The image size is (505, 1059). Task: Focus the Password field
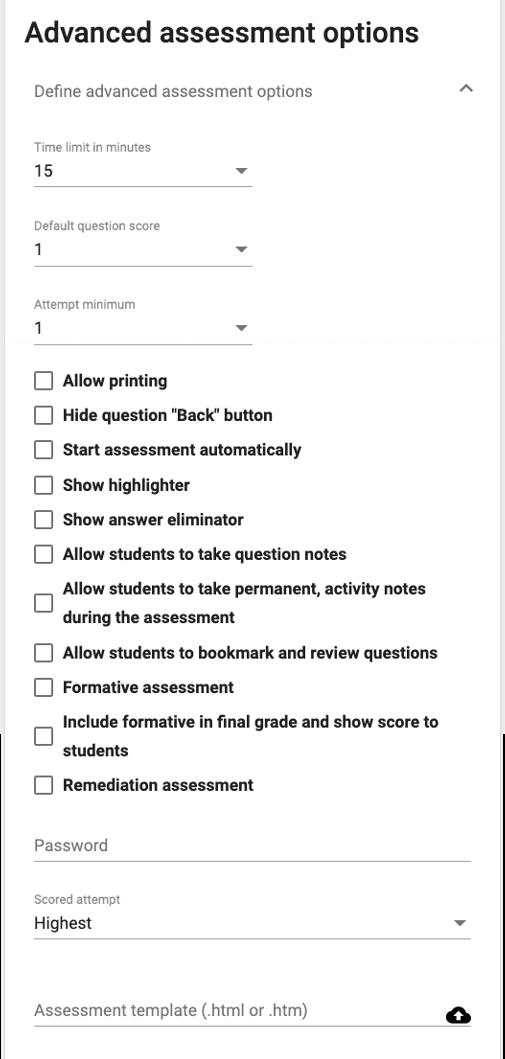click(252, 846)
